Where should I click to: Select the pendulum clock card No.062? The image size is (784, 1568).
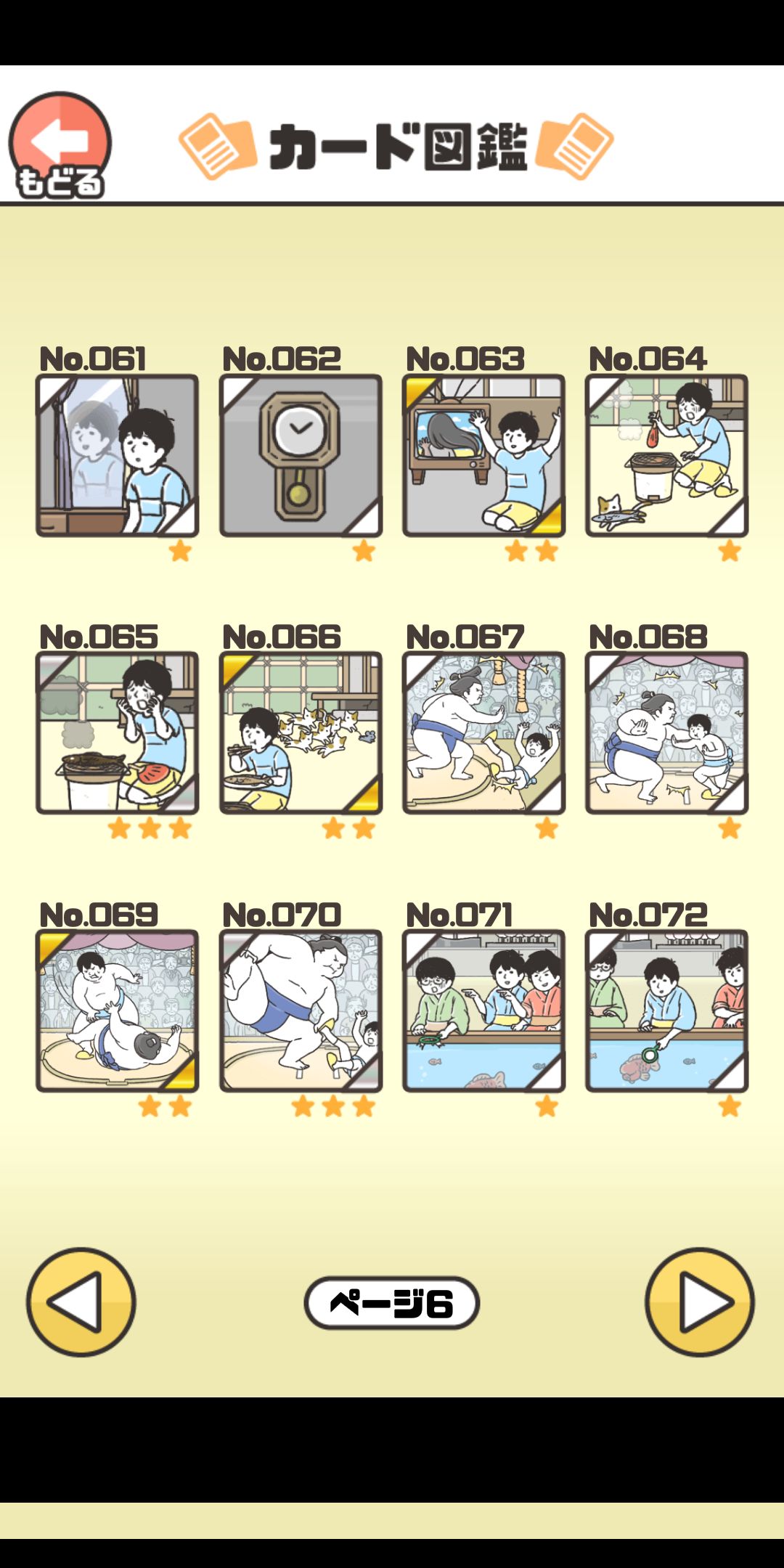click(x=301, y=457)
